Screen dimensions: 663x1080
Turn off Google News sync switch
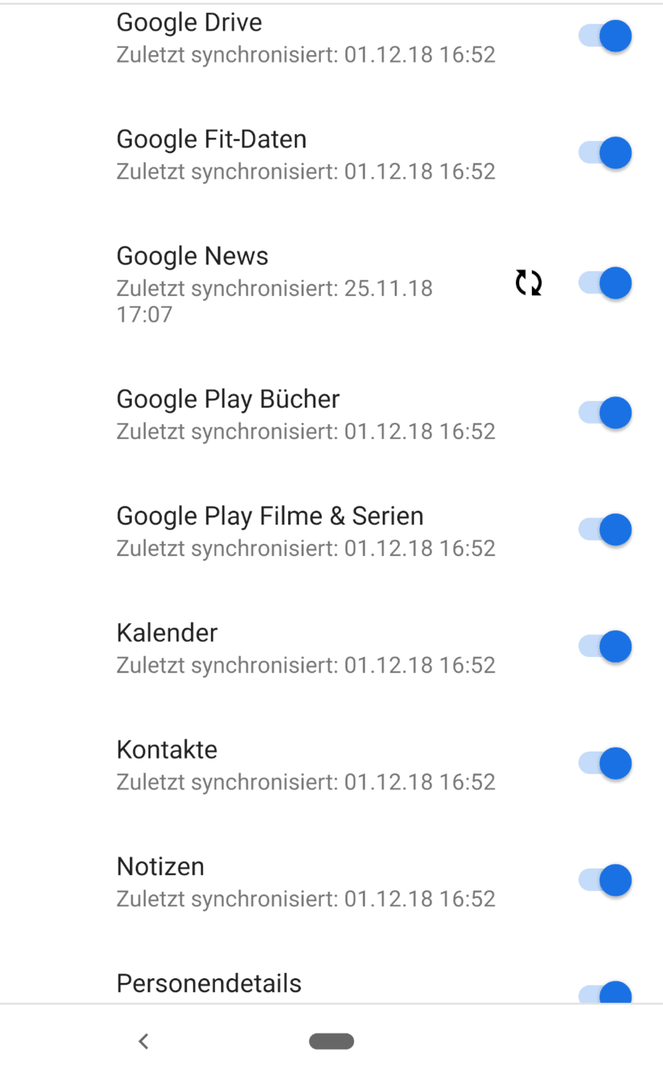pos(605,283)
